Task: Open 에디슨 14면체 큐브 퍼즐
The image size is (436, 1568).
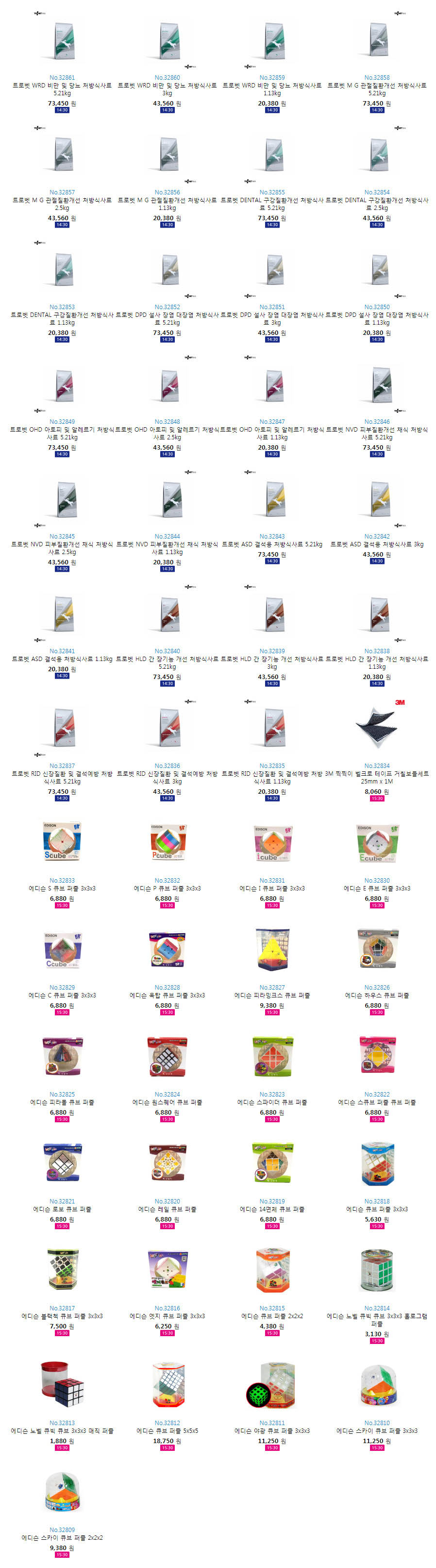Action: click(272, 1209)
